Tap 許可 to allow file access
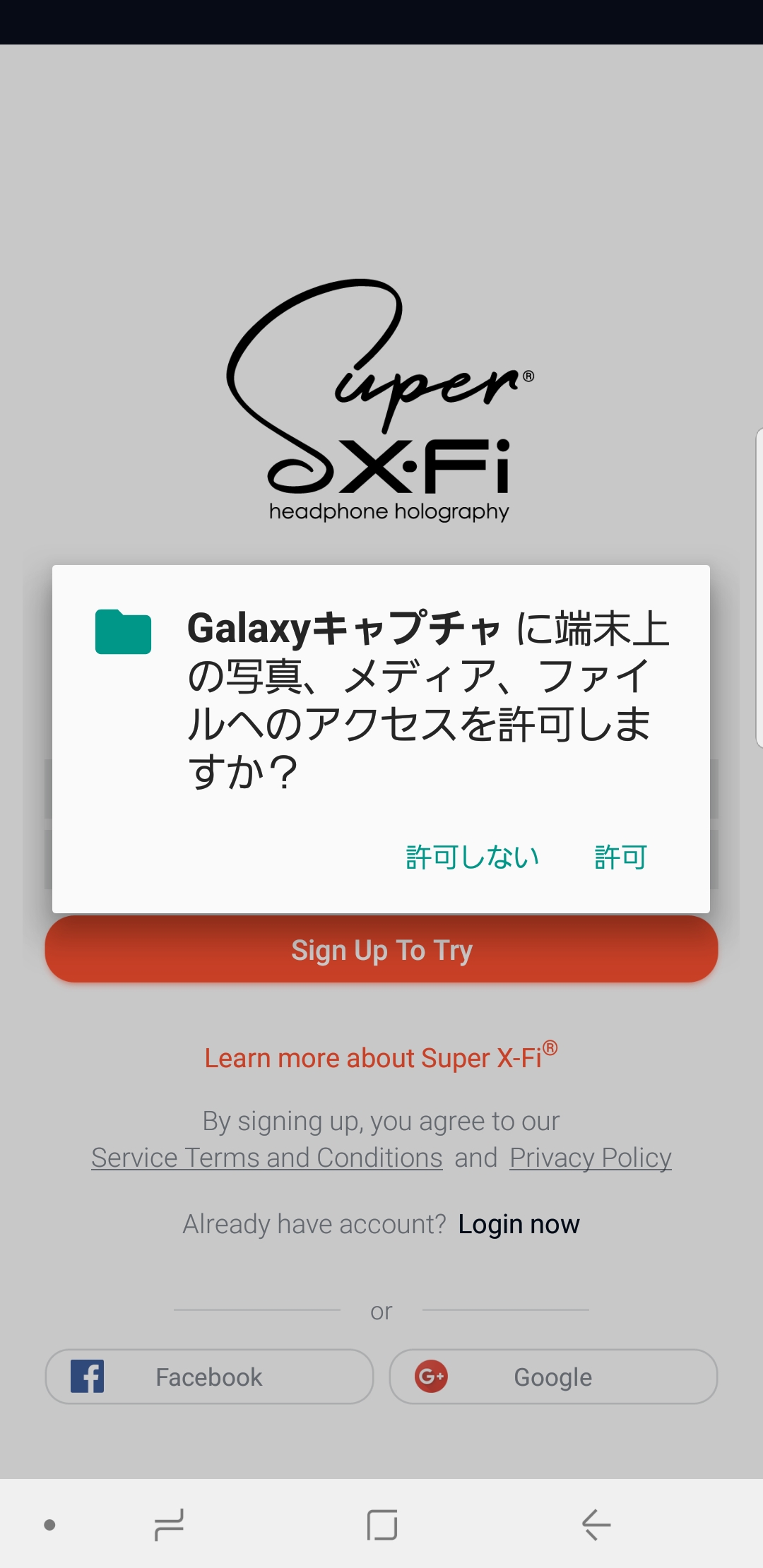The image size is (763, 1568). (620, 857)
